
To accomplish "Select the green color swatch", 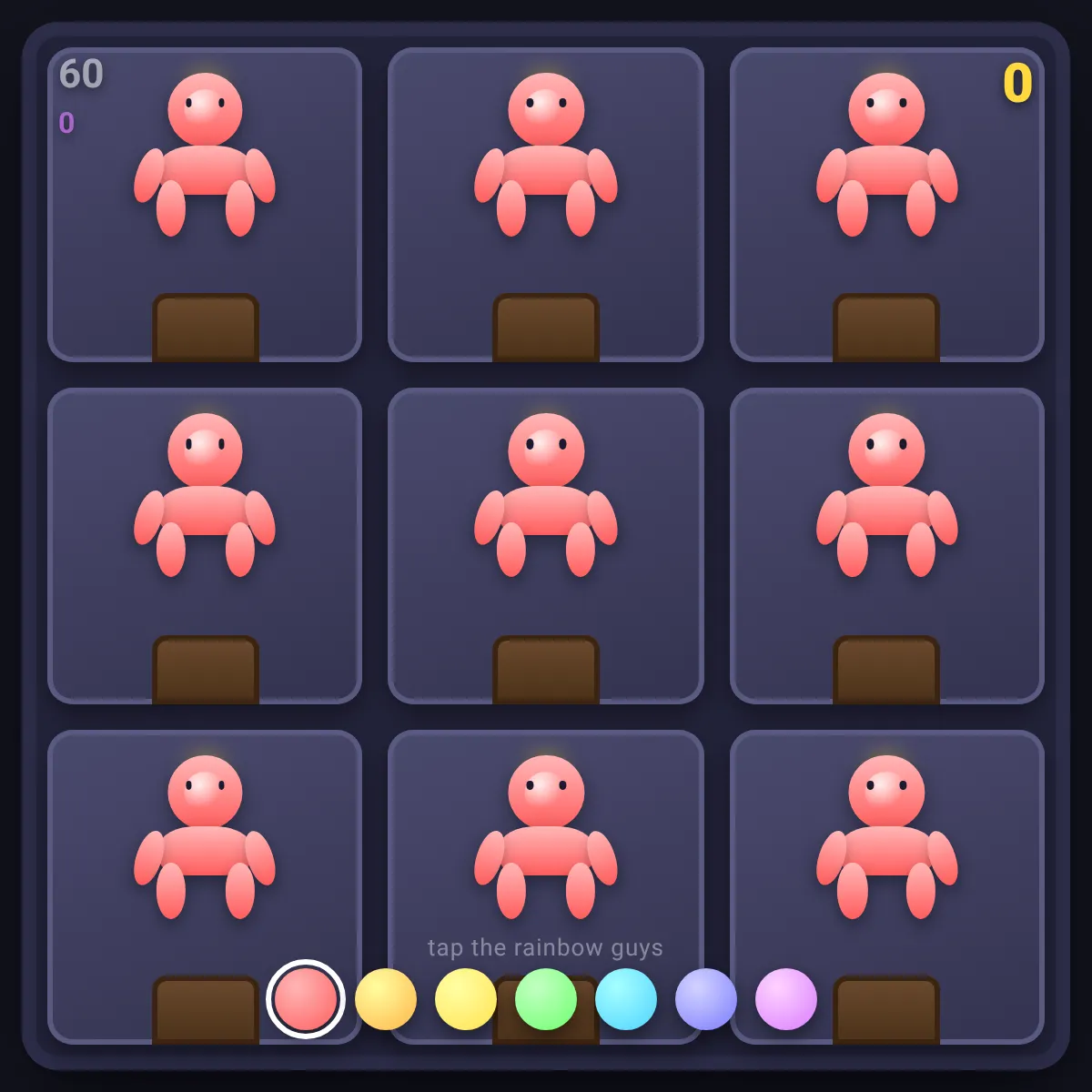I will [546, 999].
